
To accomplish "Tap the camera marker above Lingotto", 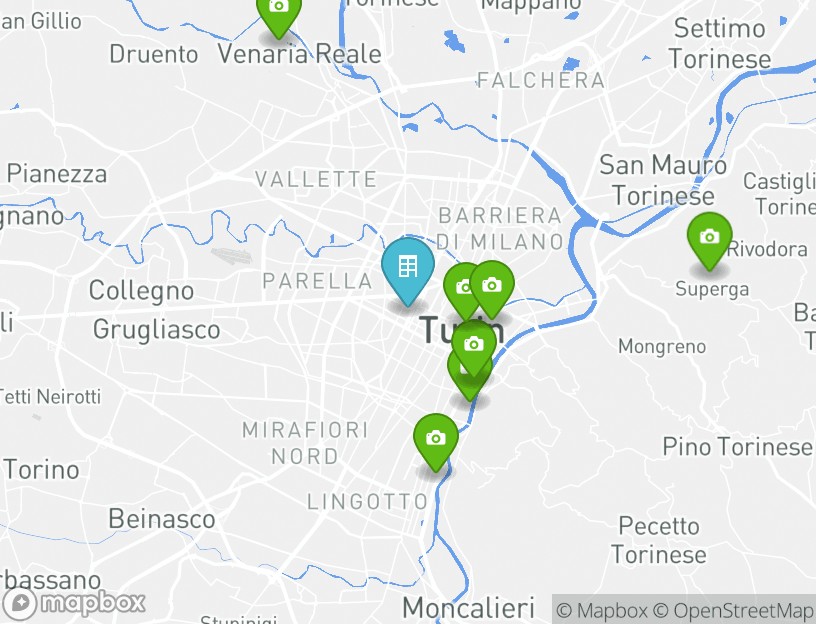I will point(435,439).
